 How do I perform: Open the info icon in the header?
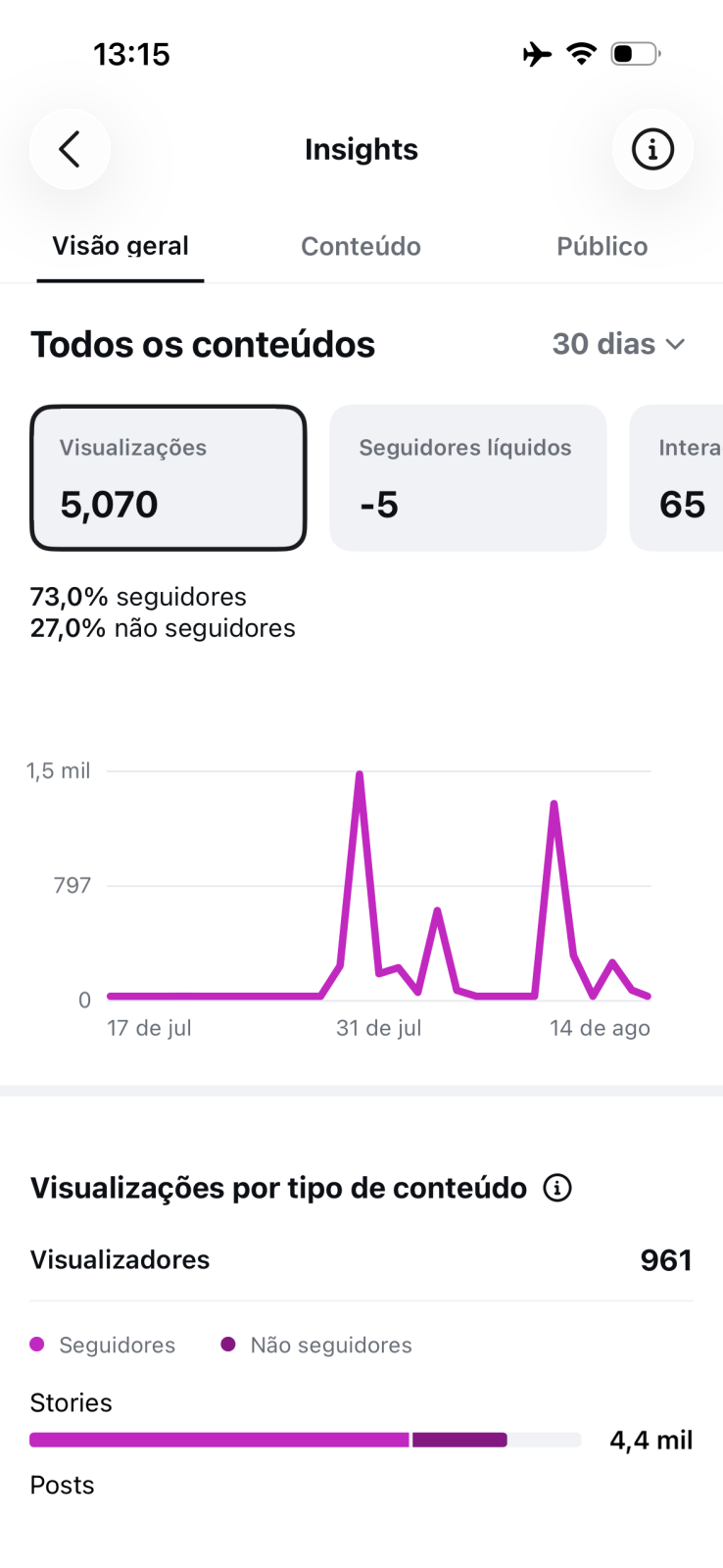[x=652, y=149]
